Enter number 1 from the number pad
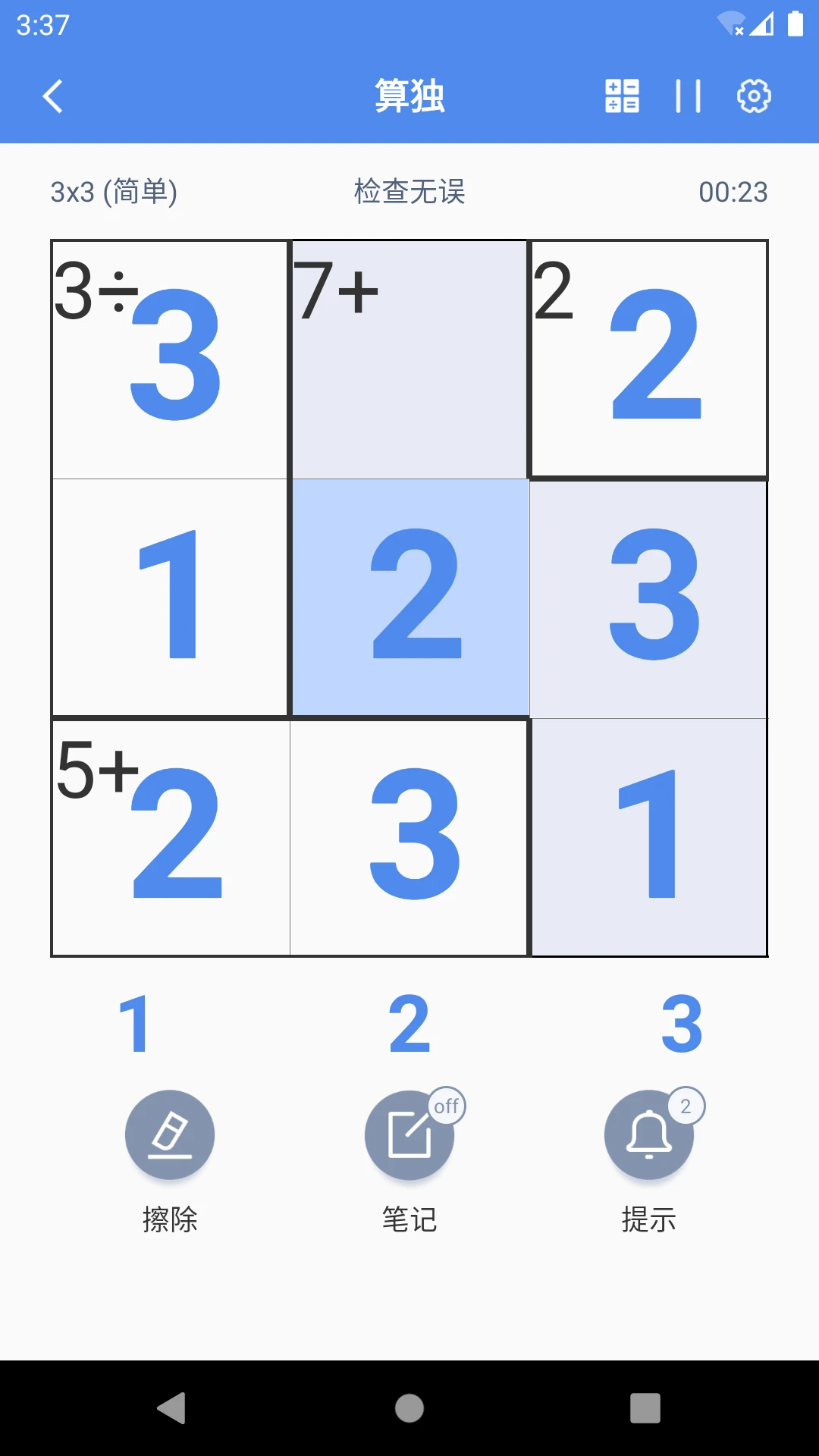 pyautogui.click(x=135, y=1024)
